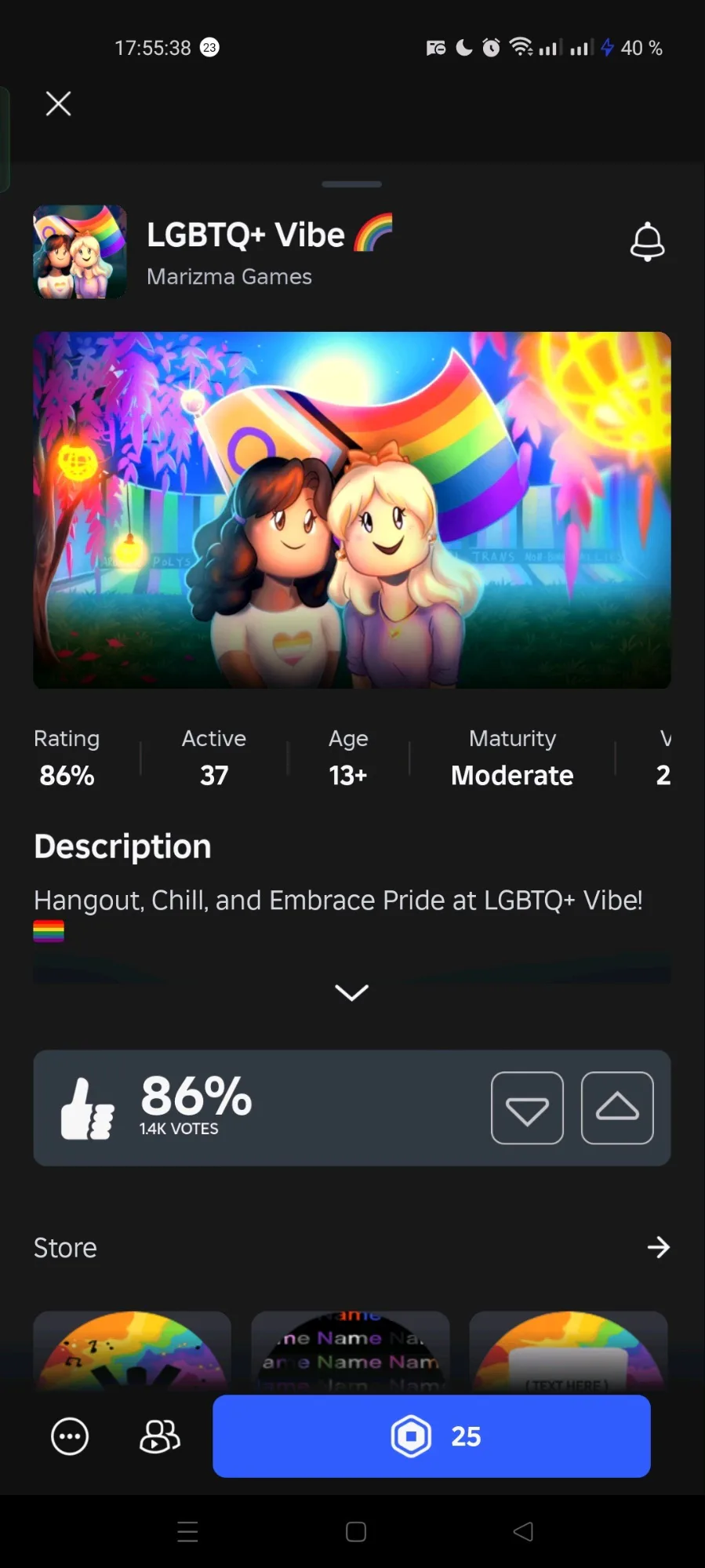Image resolution: width=705 pixels, height=1568 pixels.
Task: Go back using the system back button
Action: (x=522, y=1531)
